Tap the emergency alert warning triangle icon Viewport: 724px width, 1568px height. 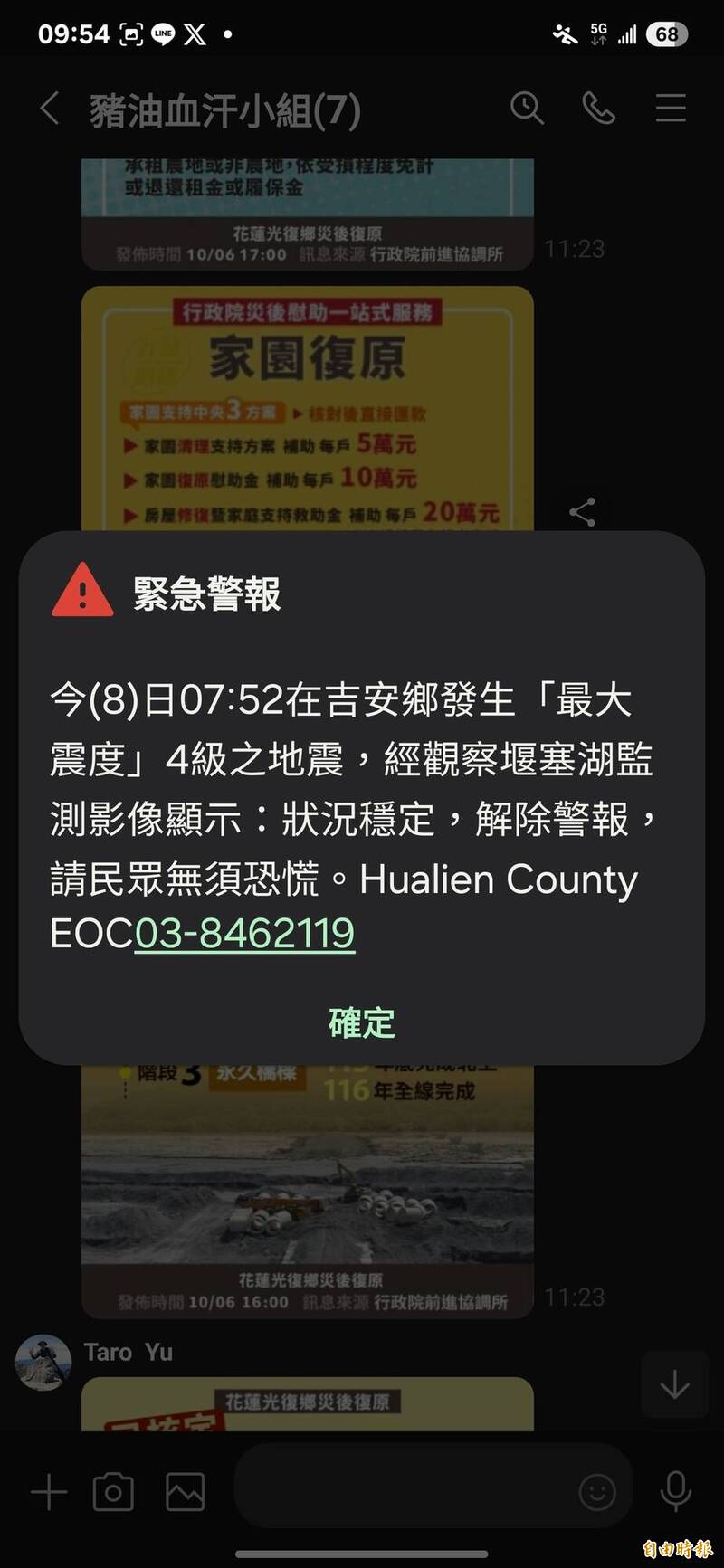coord(82,594)
